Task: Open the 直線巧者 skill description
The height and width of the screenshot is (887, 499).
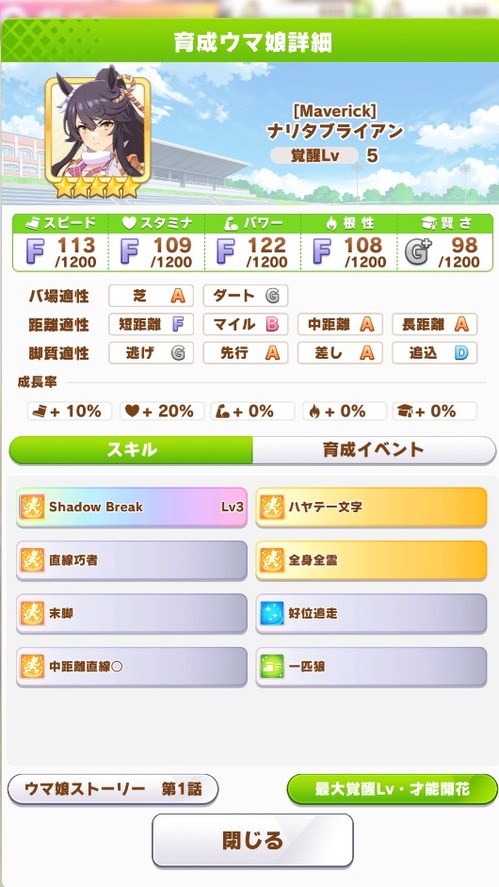Action: click(131, 560)
